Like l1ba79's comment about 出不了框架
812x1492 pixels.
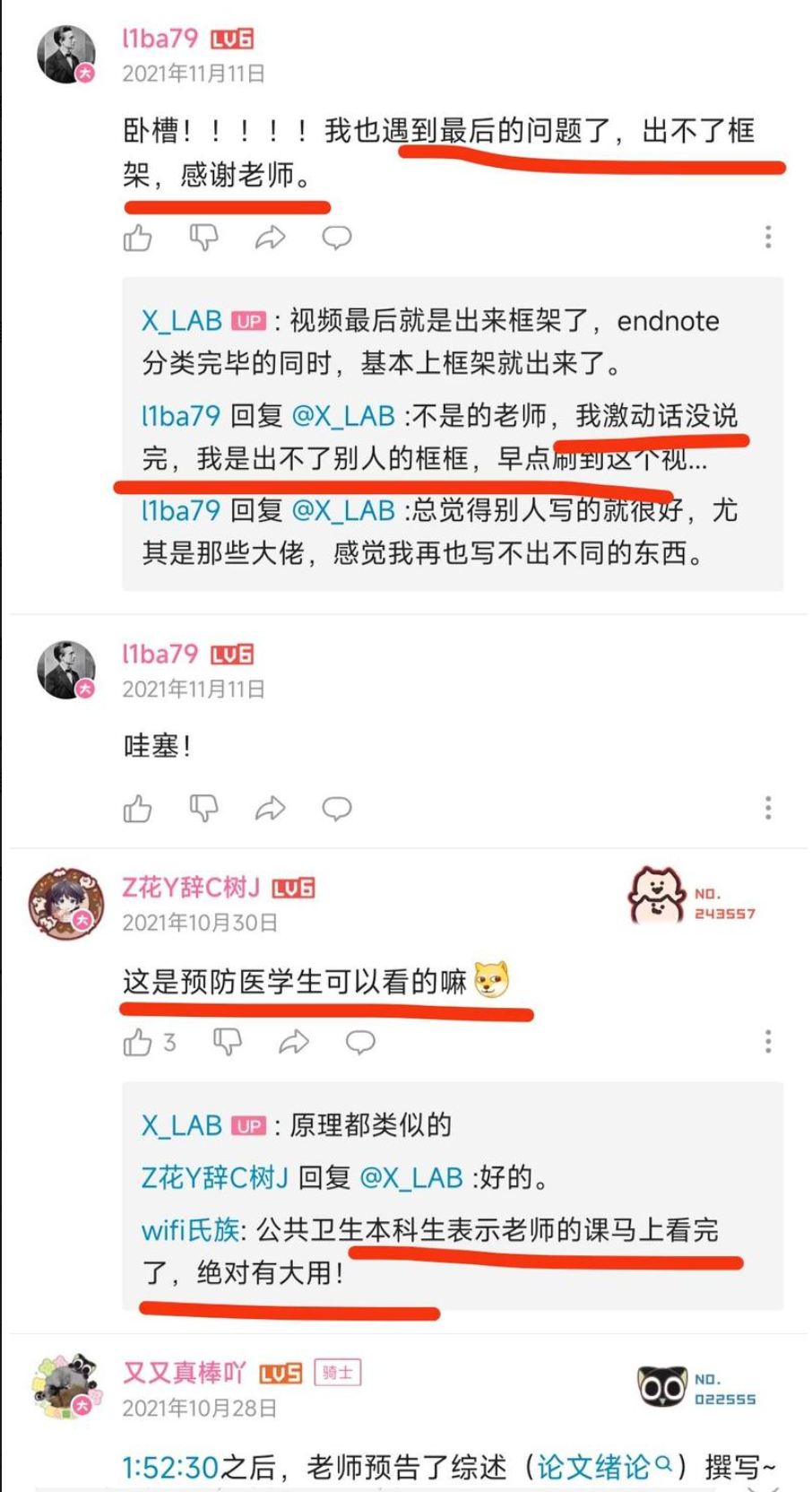click(x=137, y=239)
